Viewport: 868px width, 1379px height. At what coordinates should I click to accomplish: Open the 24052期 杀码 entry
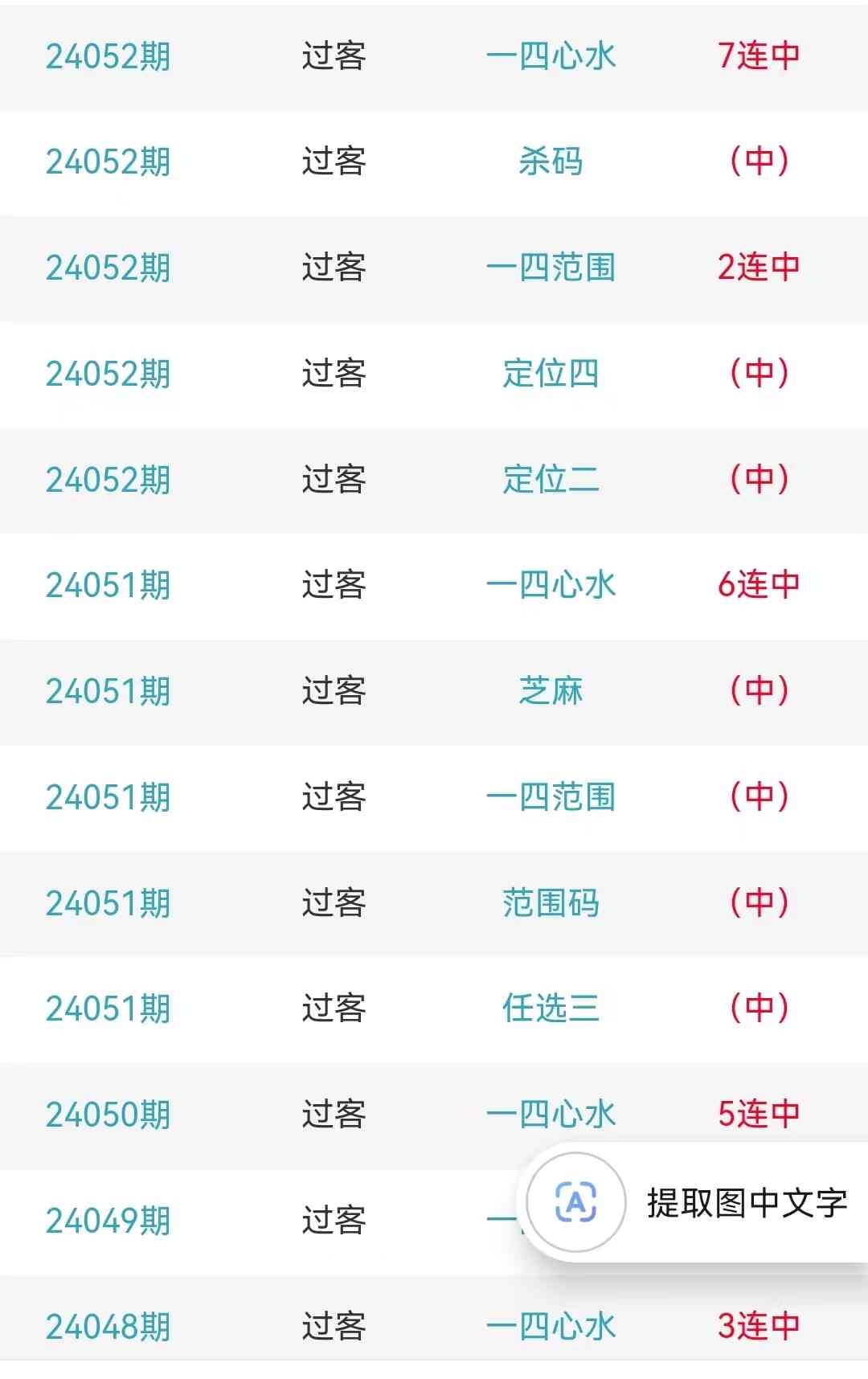[x=551, y=162]
